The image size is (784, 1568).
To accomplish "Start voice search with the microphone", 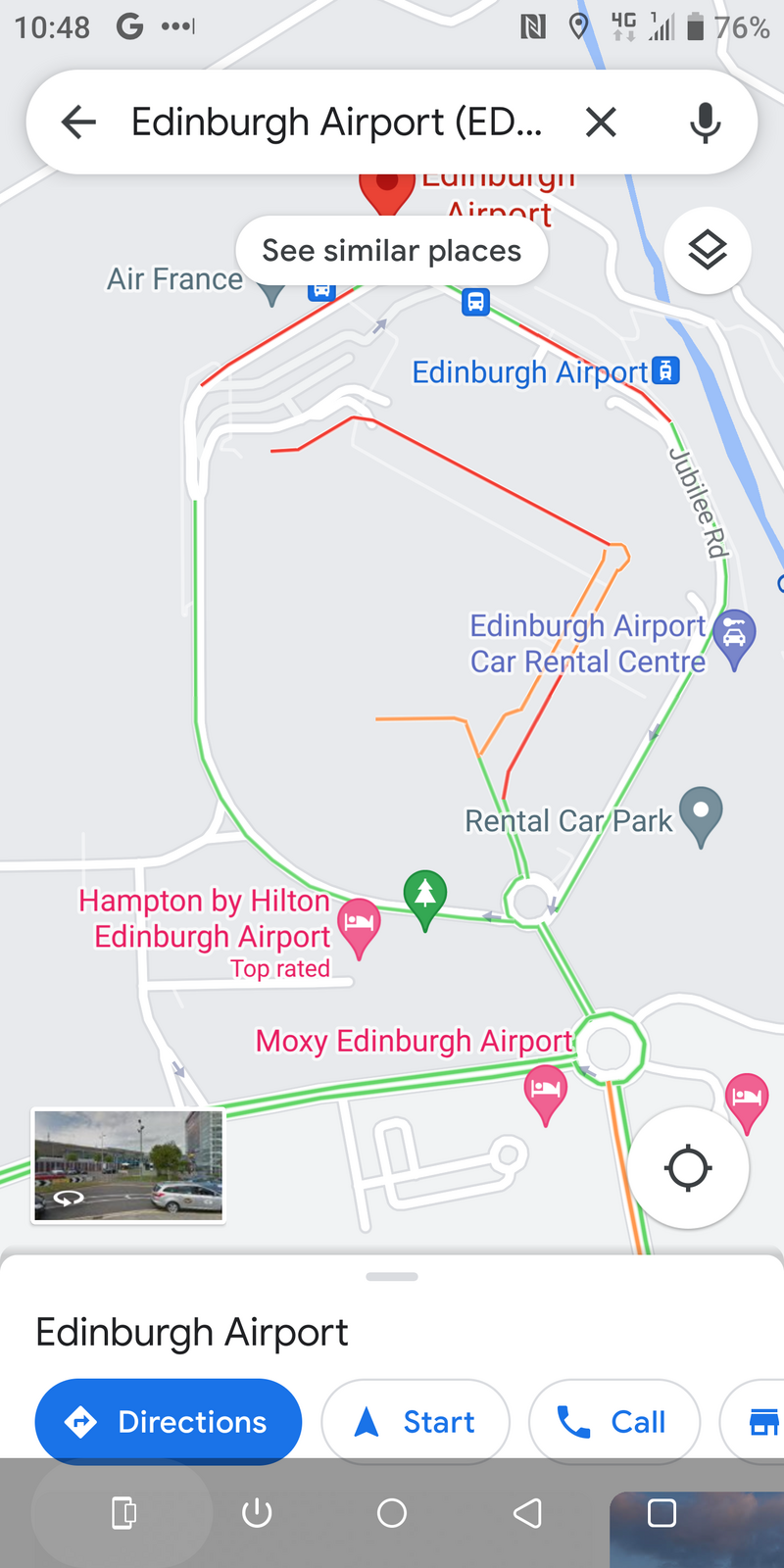I will [x=705, y=122].
